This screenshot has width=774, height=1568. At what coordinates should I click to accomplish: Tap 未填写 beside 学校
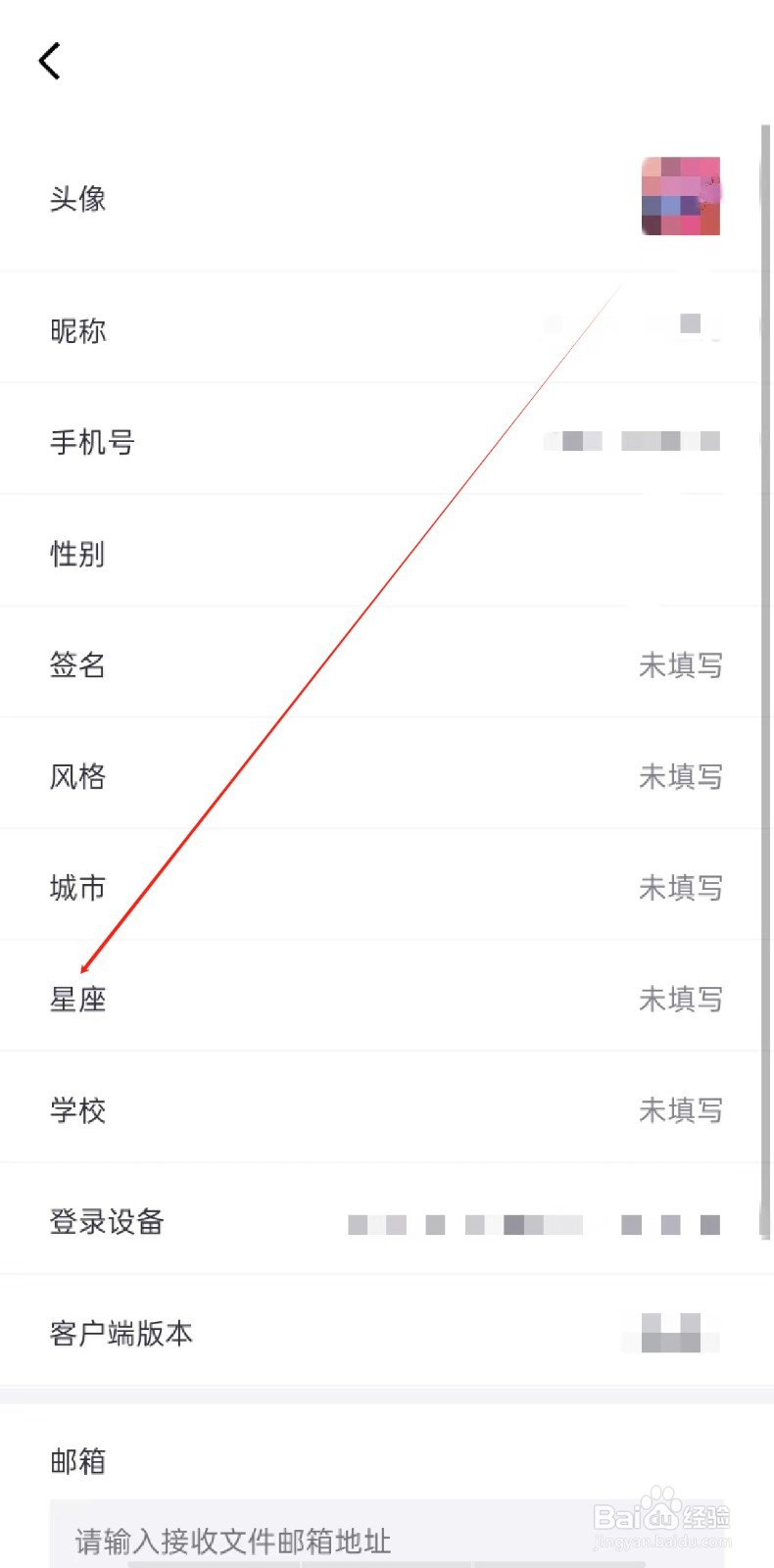pos(681,1109)
